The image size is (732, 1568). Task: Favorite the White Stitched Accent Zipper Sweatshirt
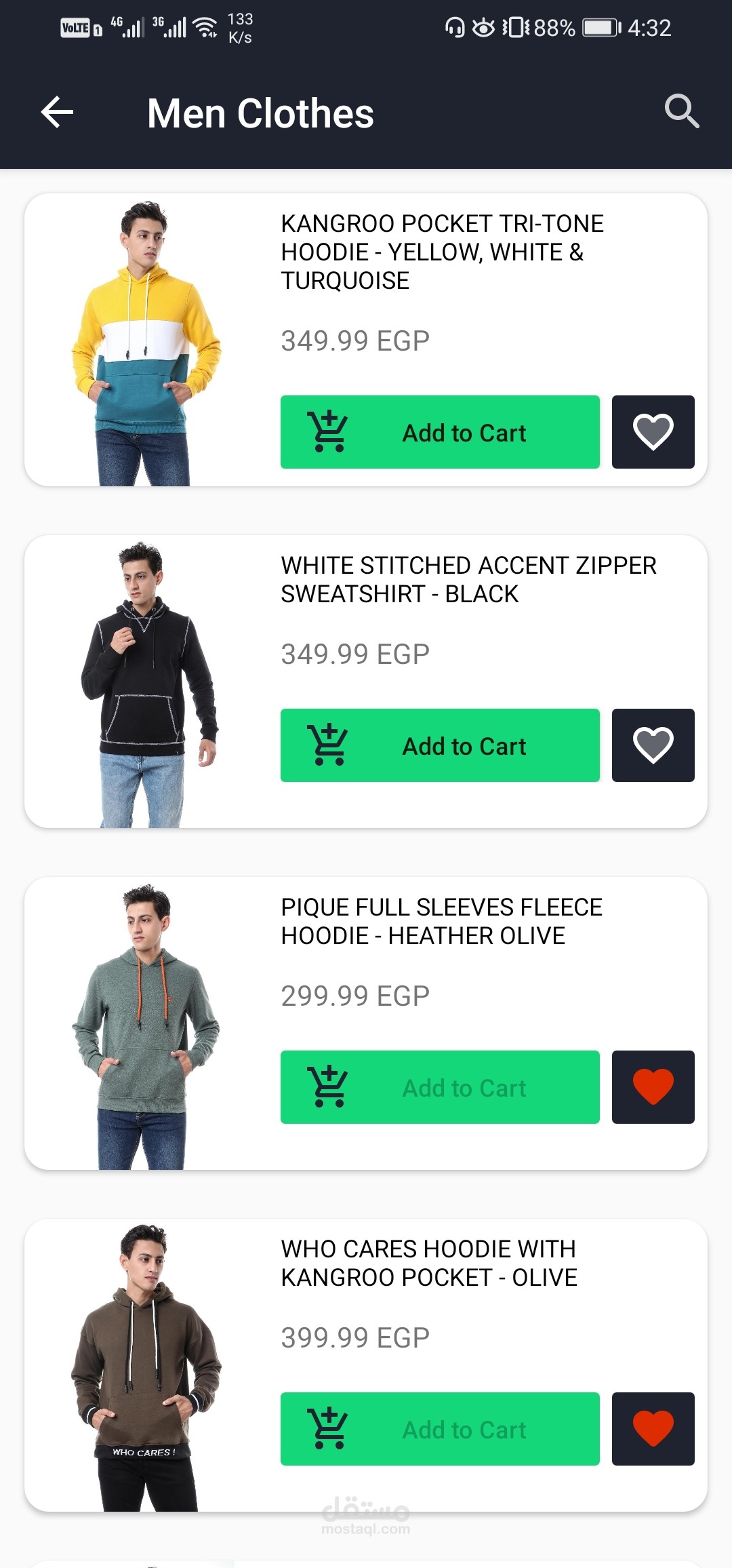pos(653,745)
